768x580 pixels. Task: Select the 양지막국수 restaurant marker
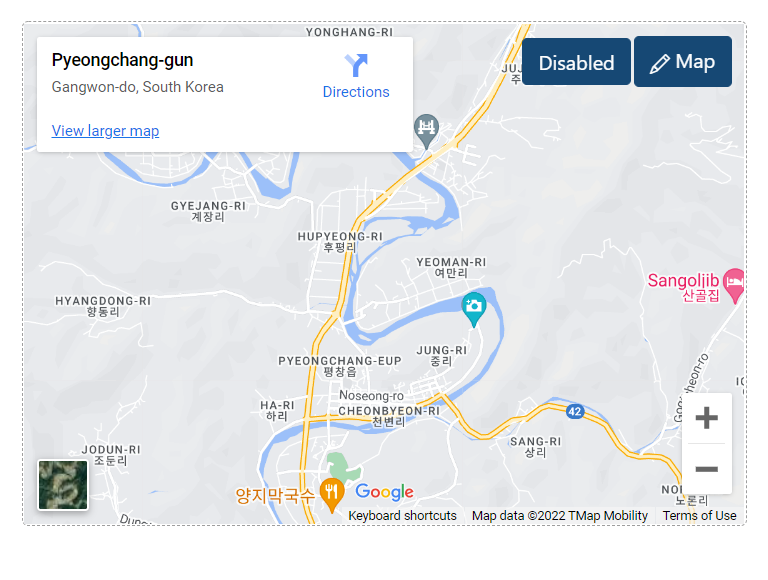[332, 493]
